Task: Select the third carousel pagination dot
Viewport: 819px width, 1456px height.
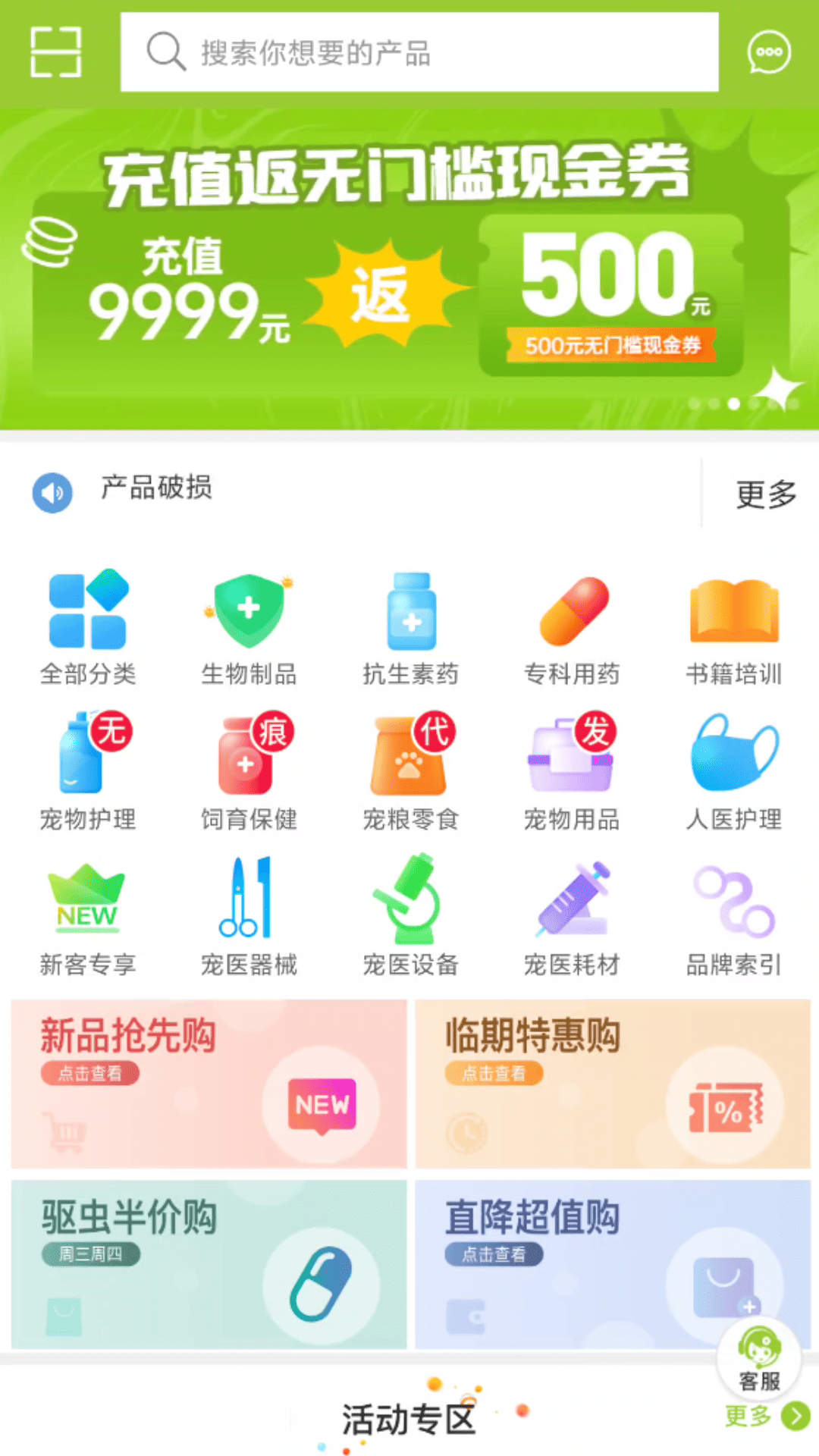Action: 733,404
